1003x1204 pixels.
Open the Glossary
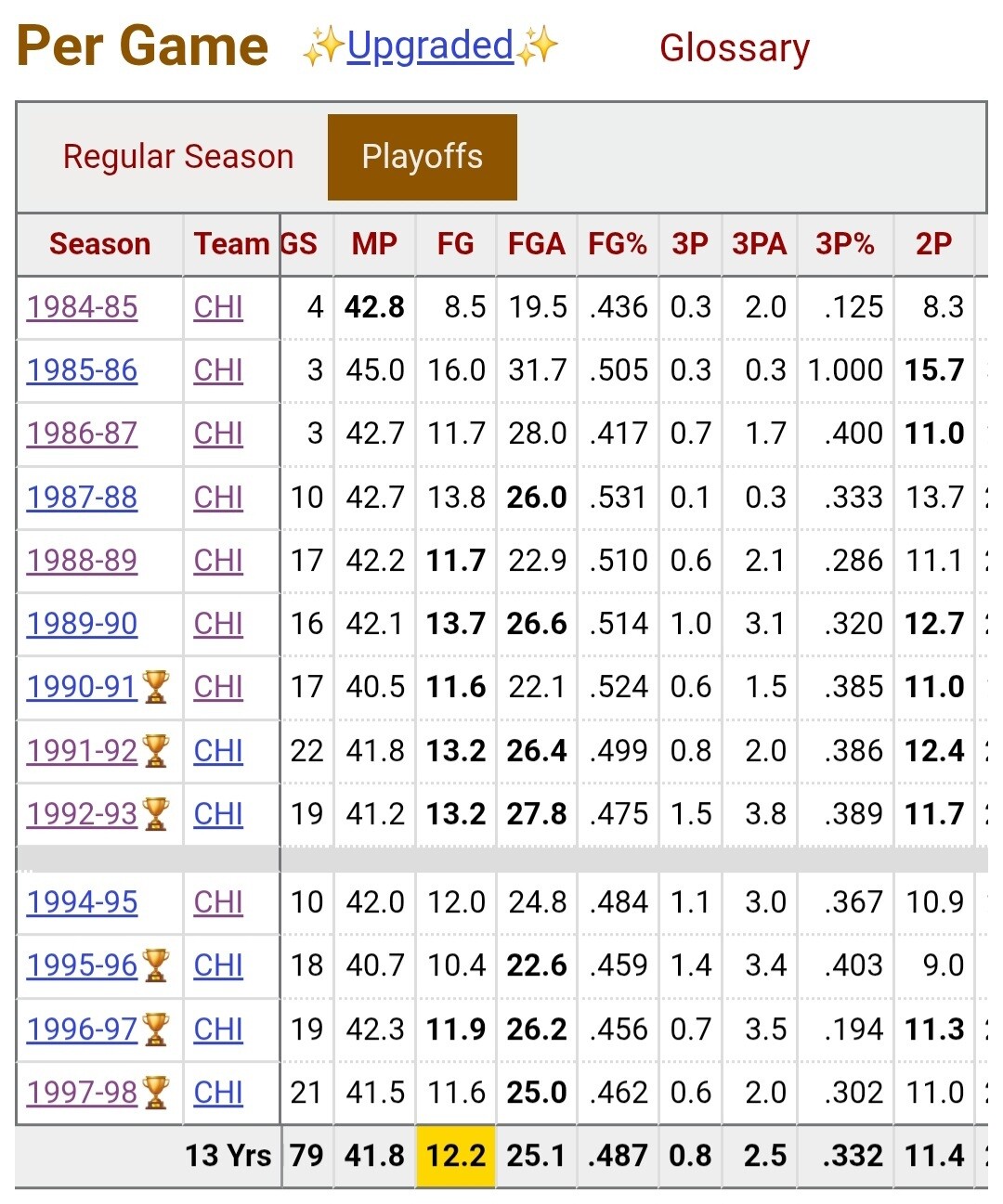[x=735, y=48]
